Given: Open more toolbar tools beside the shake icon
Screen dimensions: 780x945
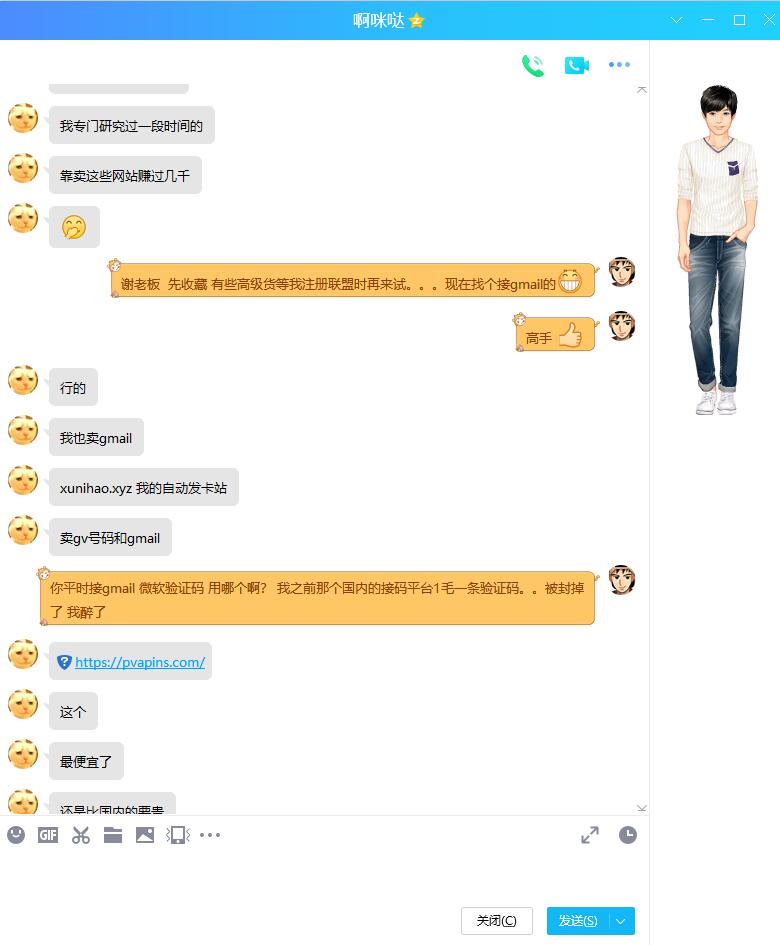Looking at the screenshot, I should point(210,835).
